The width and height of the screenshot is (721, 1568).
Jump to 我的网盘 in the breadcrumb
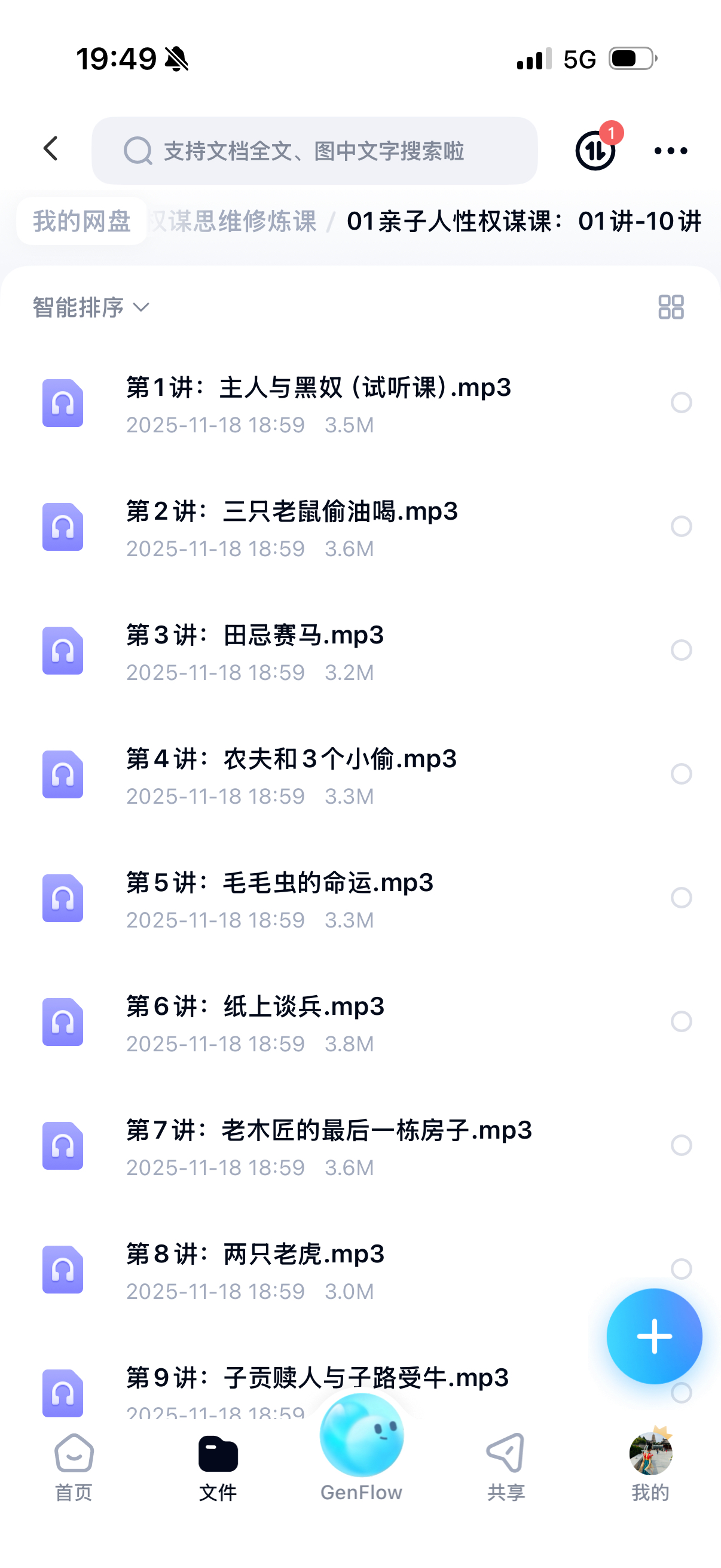pyautogui.click(x=81, y=221)
